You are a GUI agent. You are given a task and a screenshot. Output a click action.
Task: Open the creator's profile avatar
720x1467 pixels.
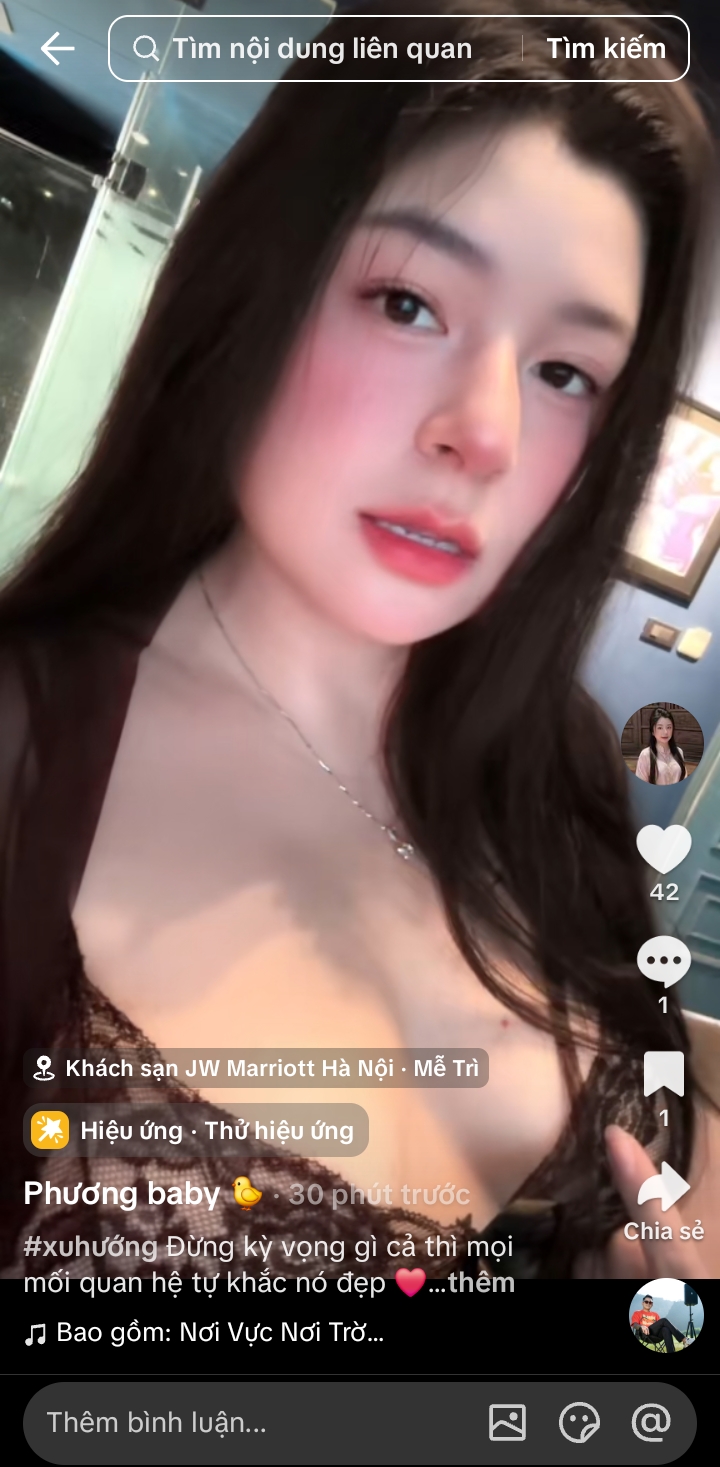[663, 744]
